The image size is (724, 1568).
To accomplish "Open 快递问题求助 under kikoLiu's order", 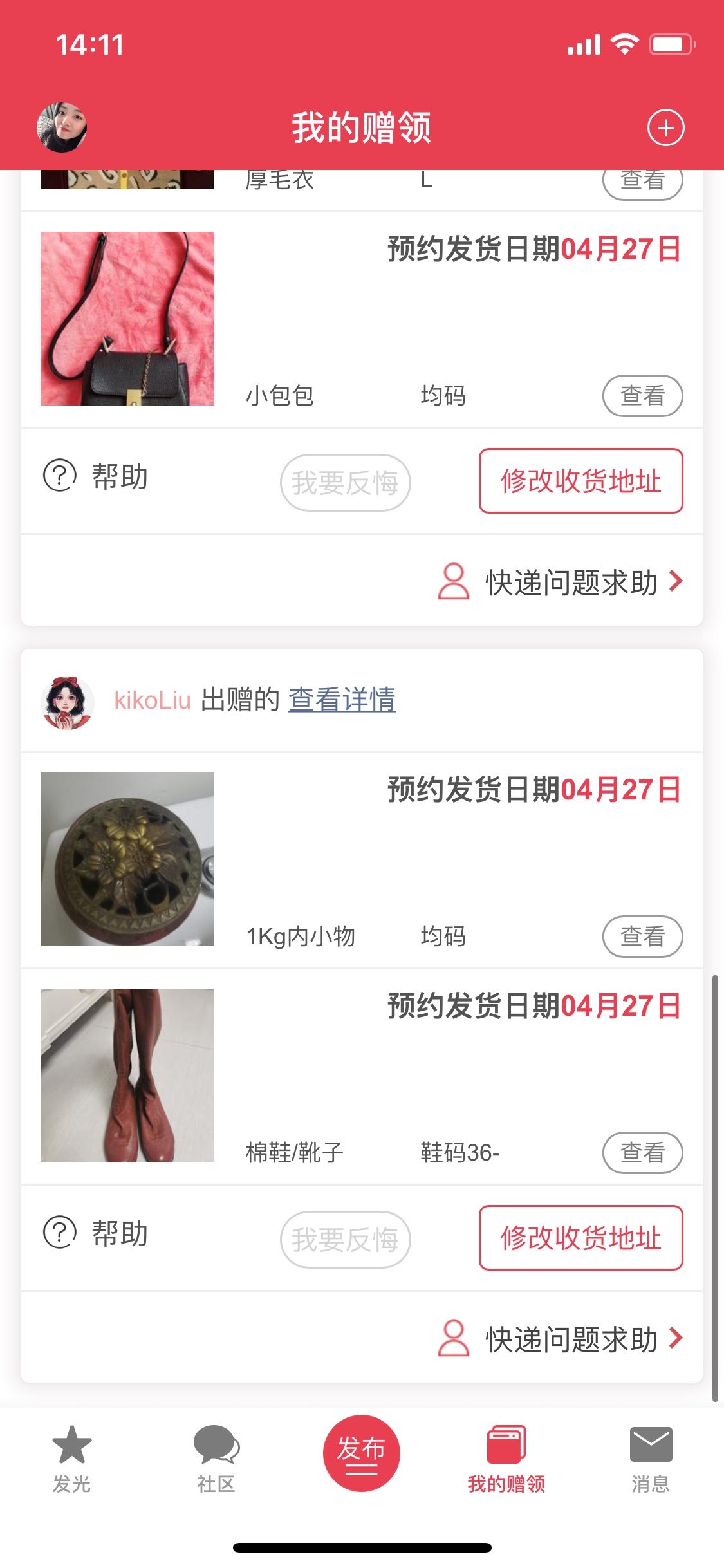I will click(560, 1339).
